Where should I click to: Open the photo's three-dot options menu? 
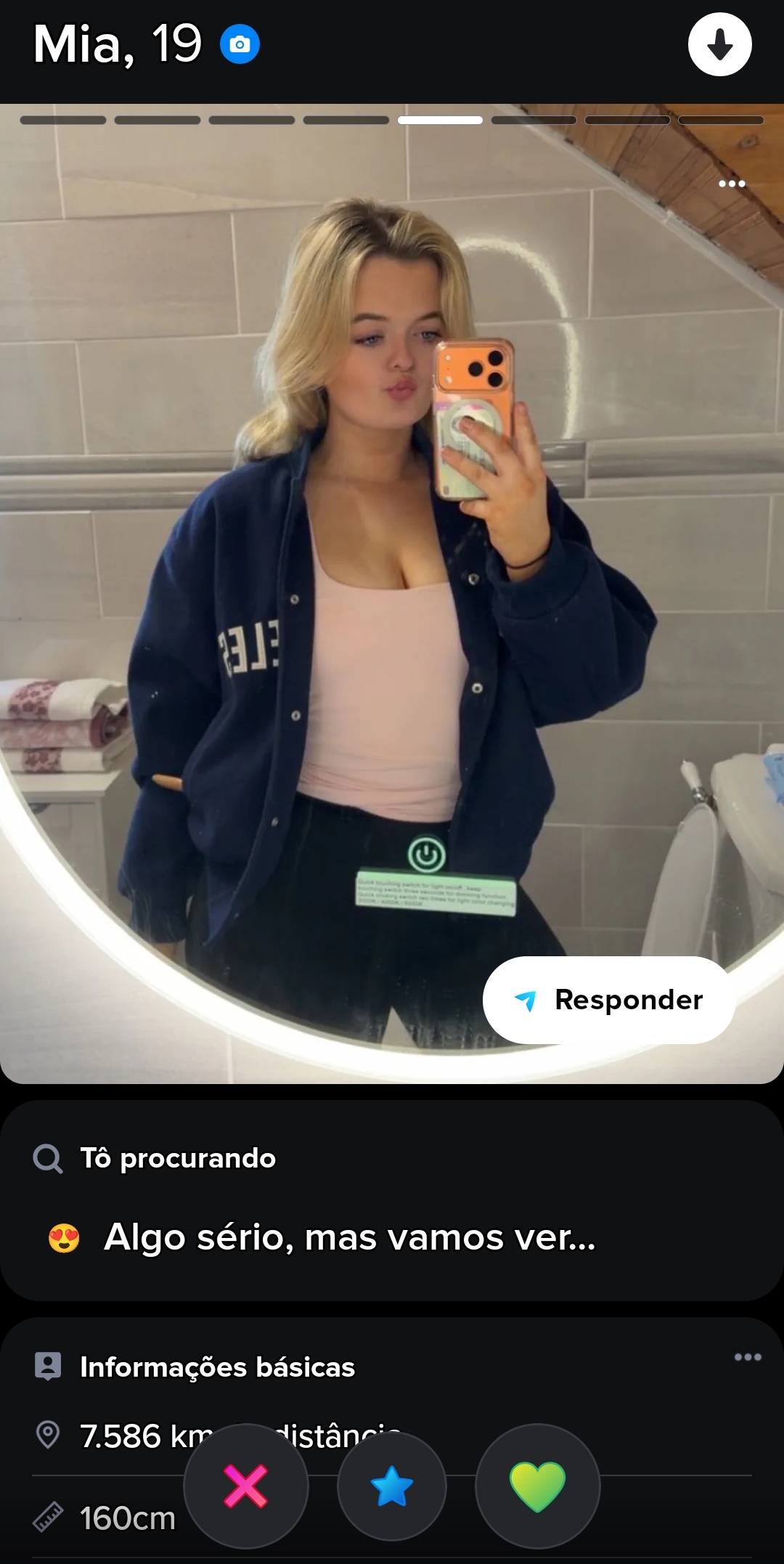pos(732,184)
